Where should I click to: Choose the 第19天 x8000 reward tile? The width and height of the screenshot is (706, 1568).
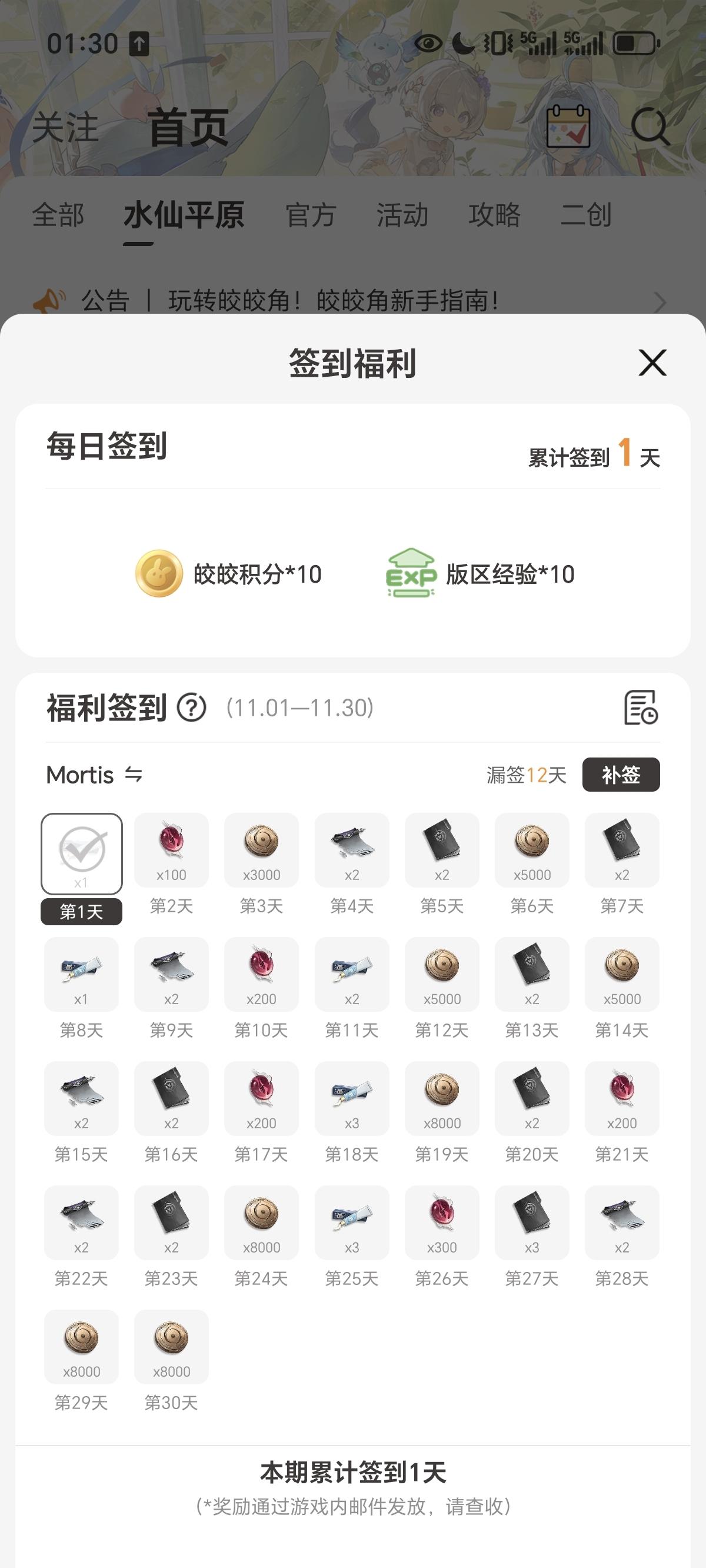click(442, 1099)
